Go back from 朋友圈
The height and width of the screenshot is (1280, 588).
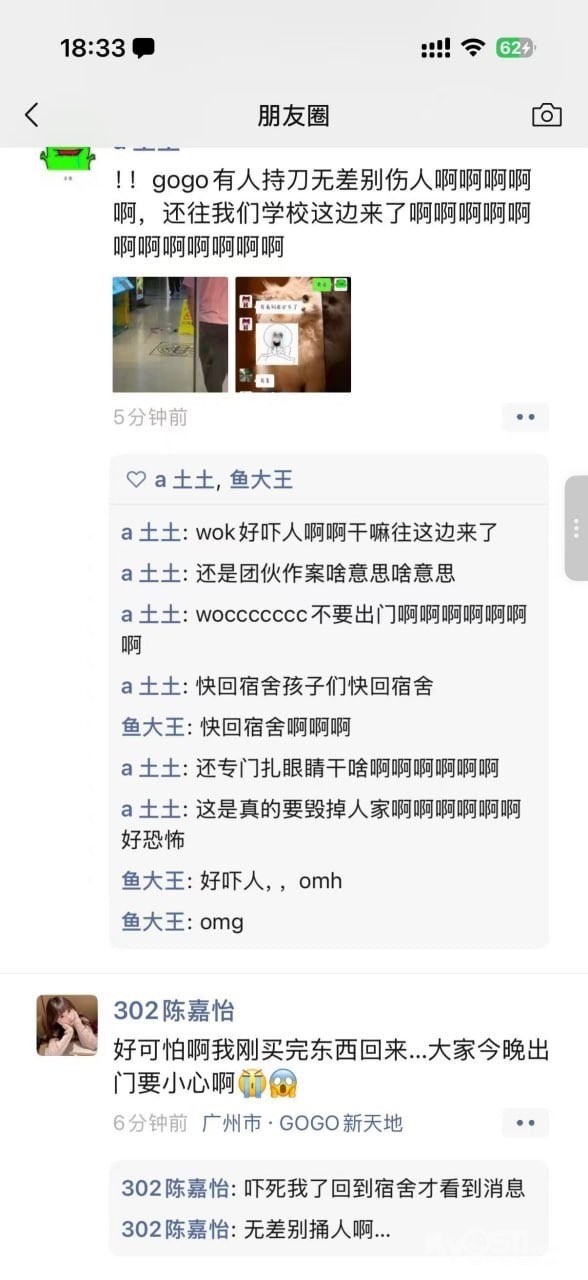coord(32,115)
